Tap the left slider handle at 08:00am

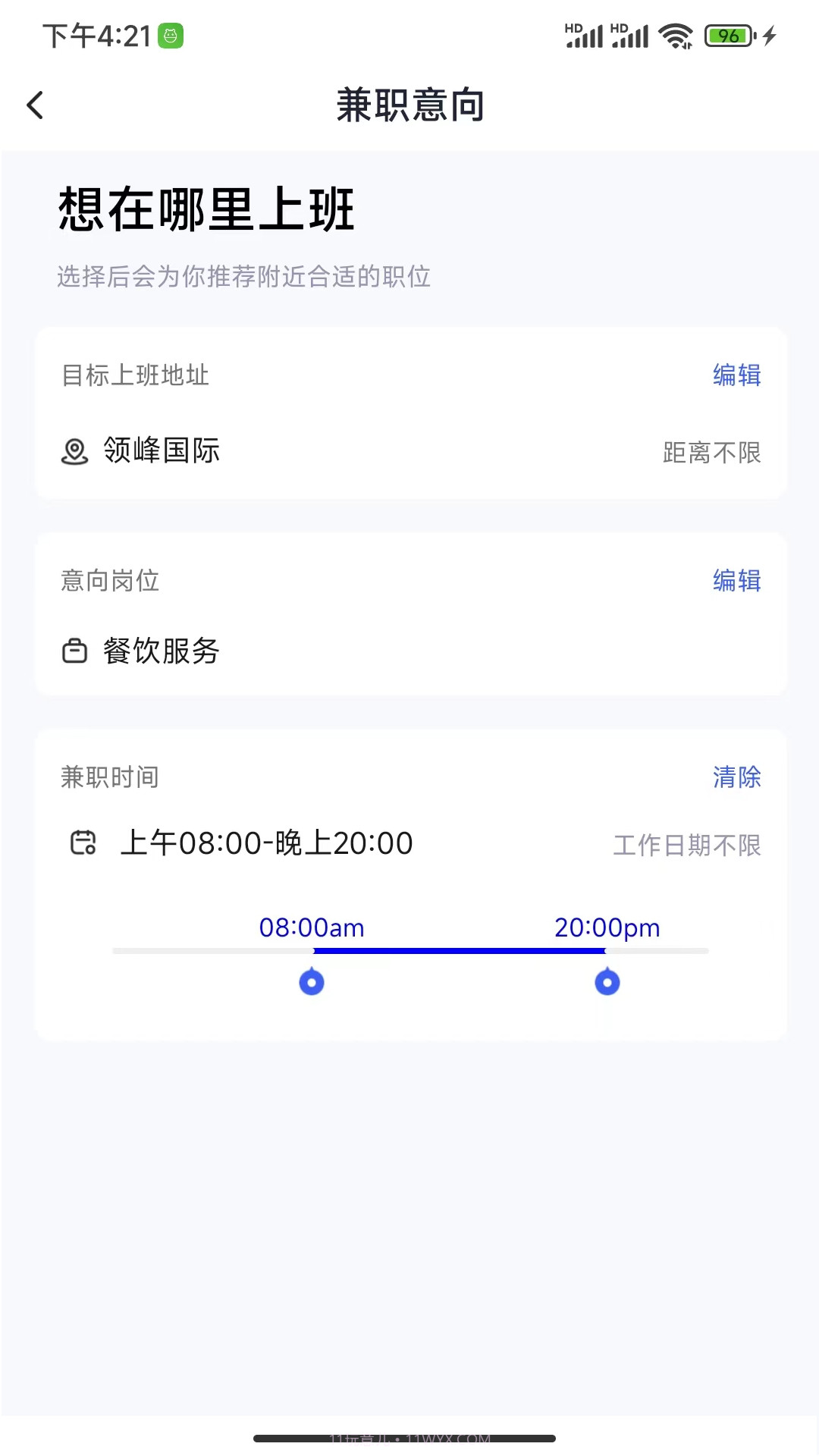tap(311, 981)
